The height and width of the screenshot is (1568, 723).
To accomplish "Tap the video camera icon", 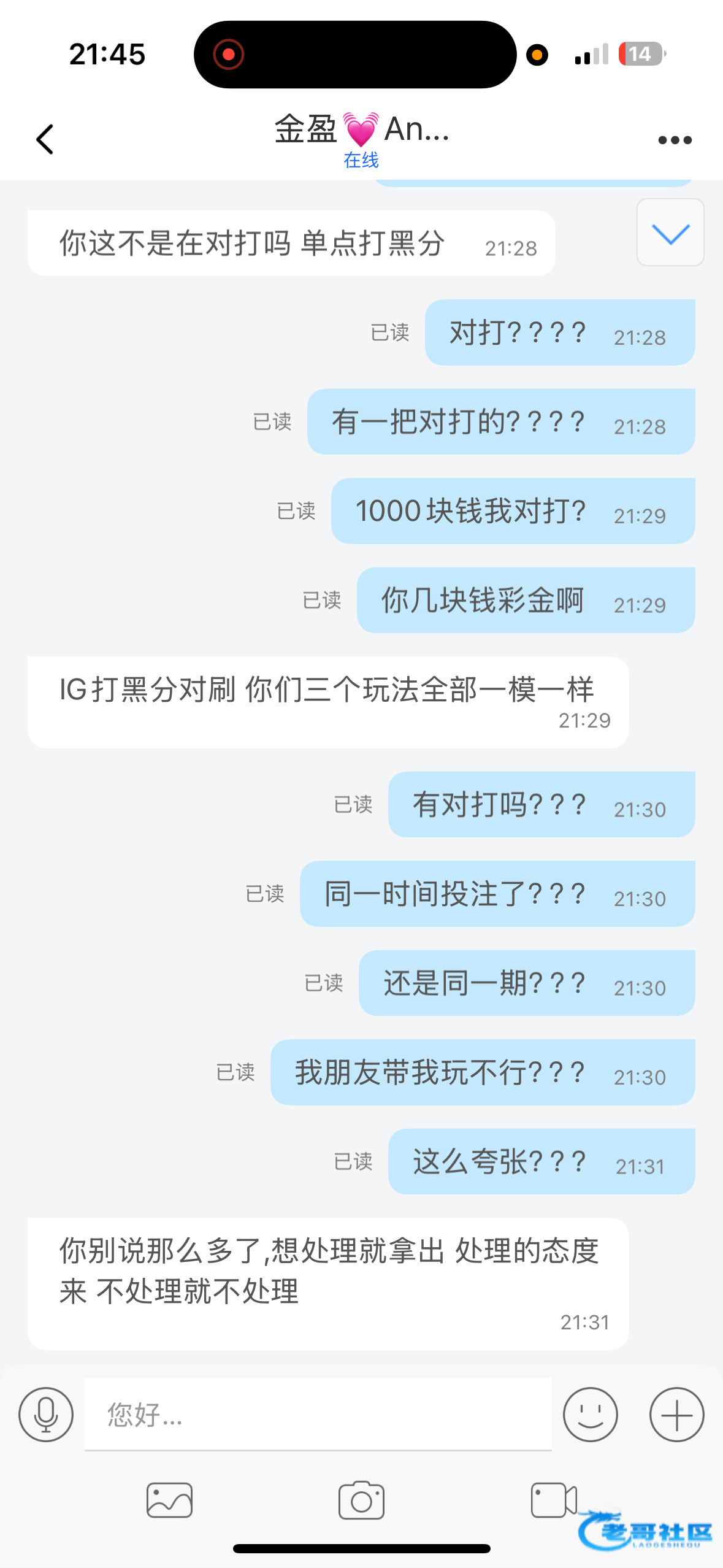I will [x=553, y=1501].
